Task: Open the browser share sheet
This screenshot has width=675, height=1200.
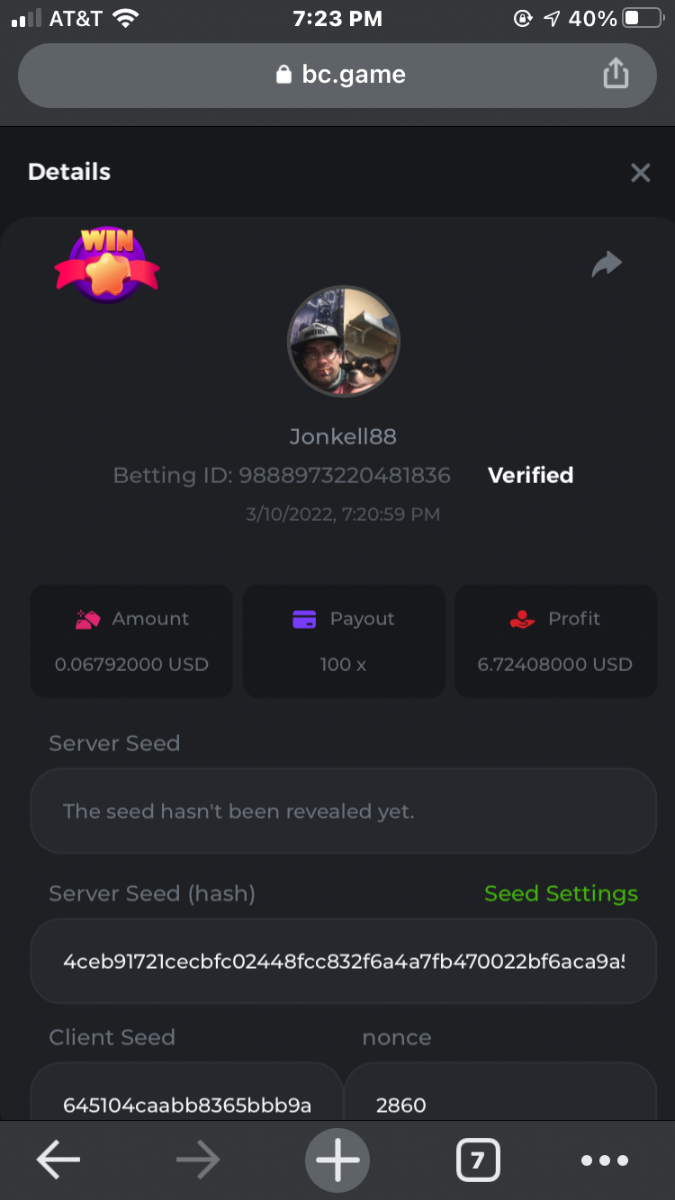Action: tap(616, 74)
